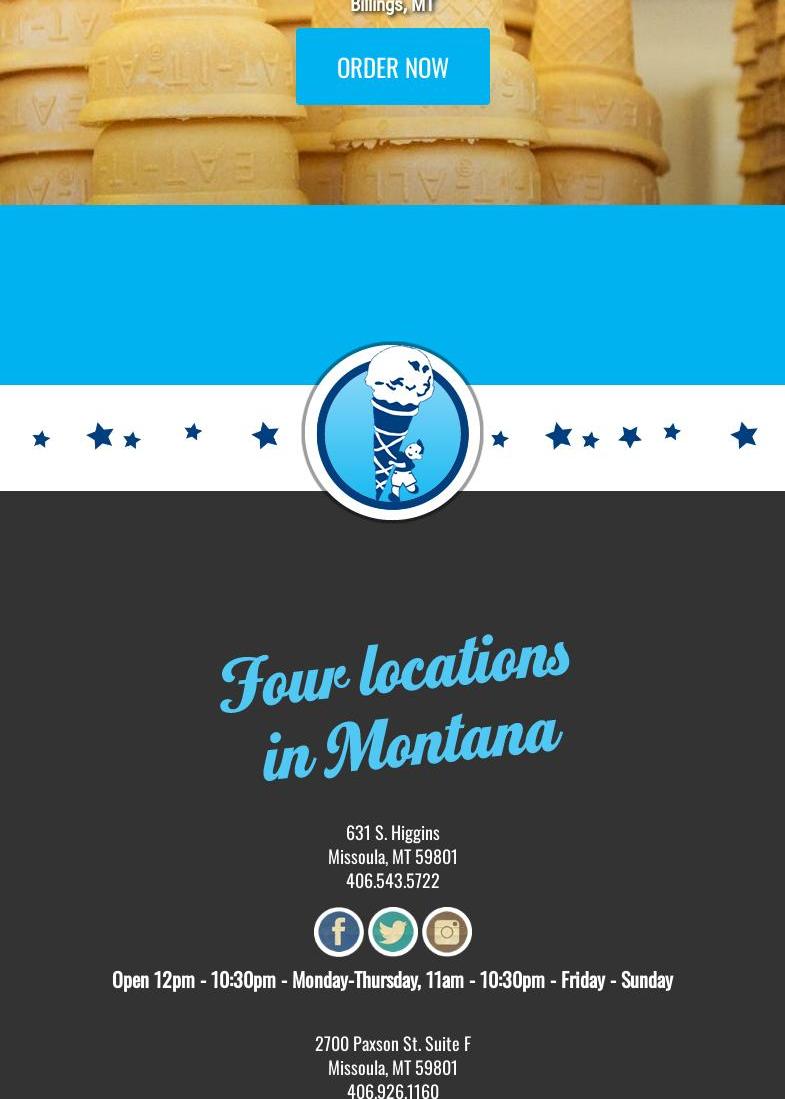Open the Twitter profile icon
785x1099 pixels.
pos(393,932)
